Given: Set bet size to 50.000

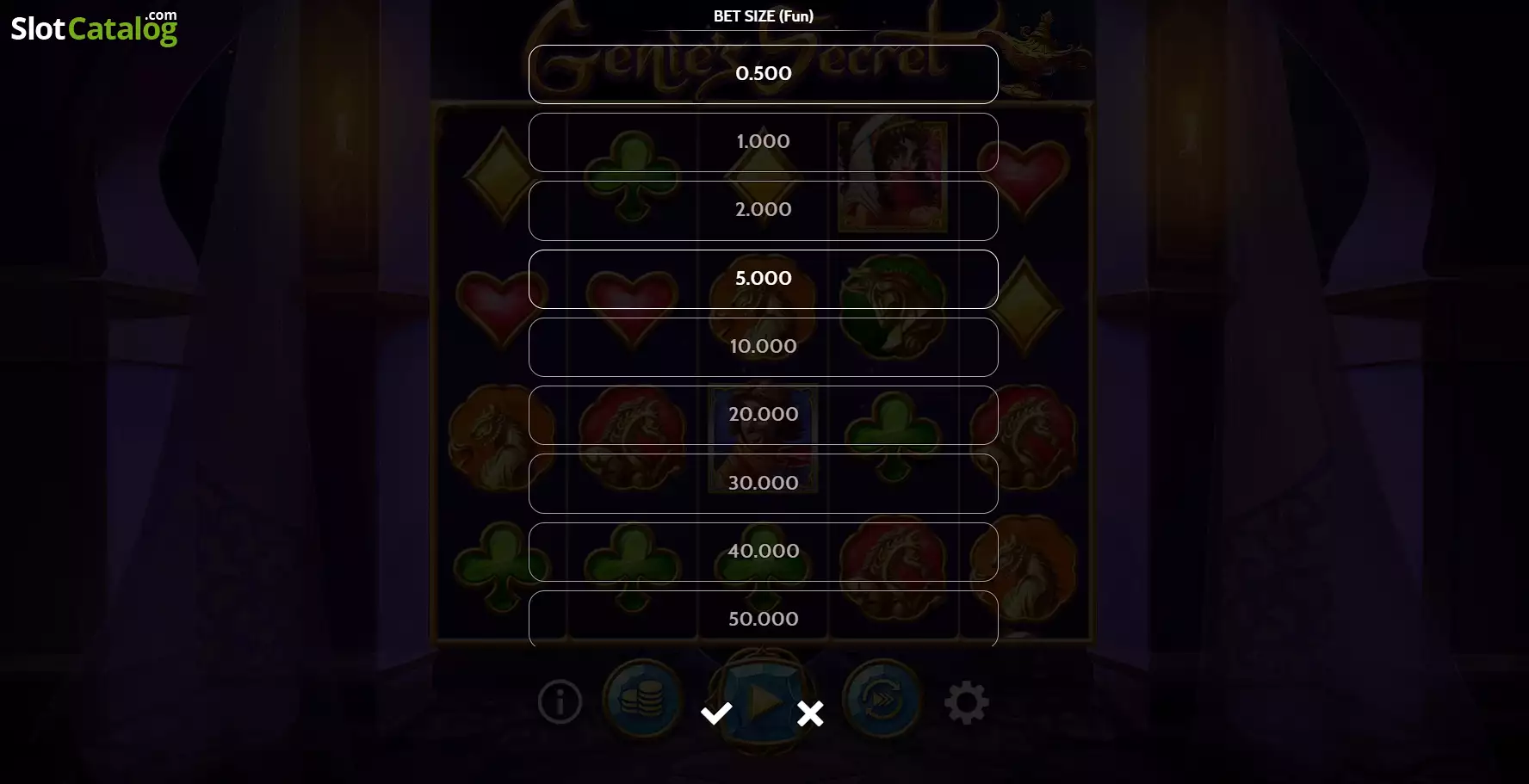Looking at the screenshot, I should 763,619.
